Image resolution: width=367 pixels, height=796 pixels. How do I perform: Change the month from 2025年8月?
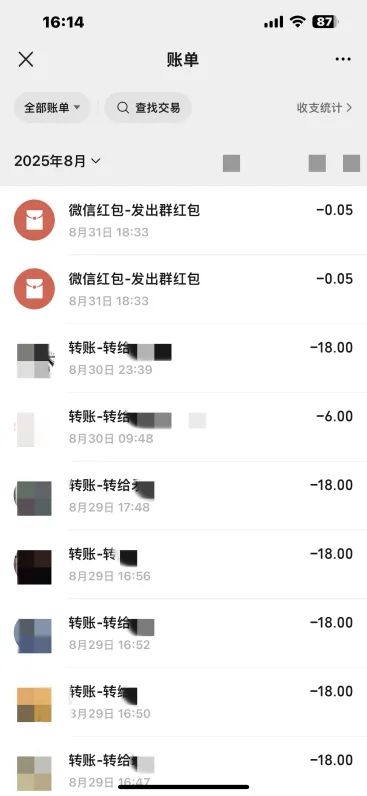point(57,161)
